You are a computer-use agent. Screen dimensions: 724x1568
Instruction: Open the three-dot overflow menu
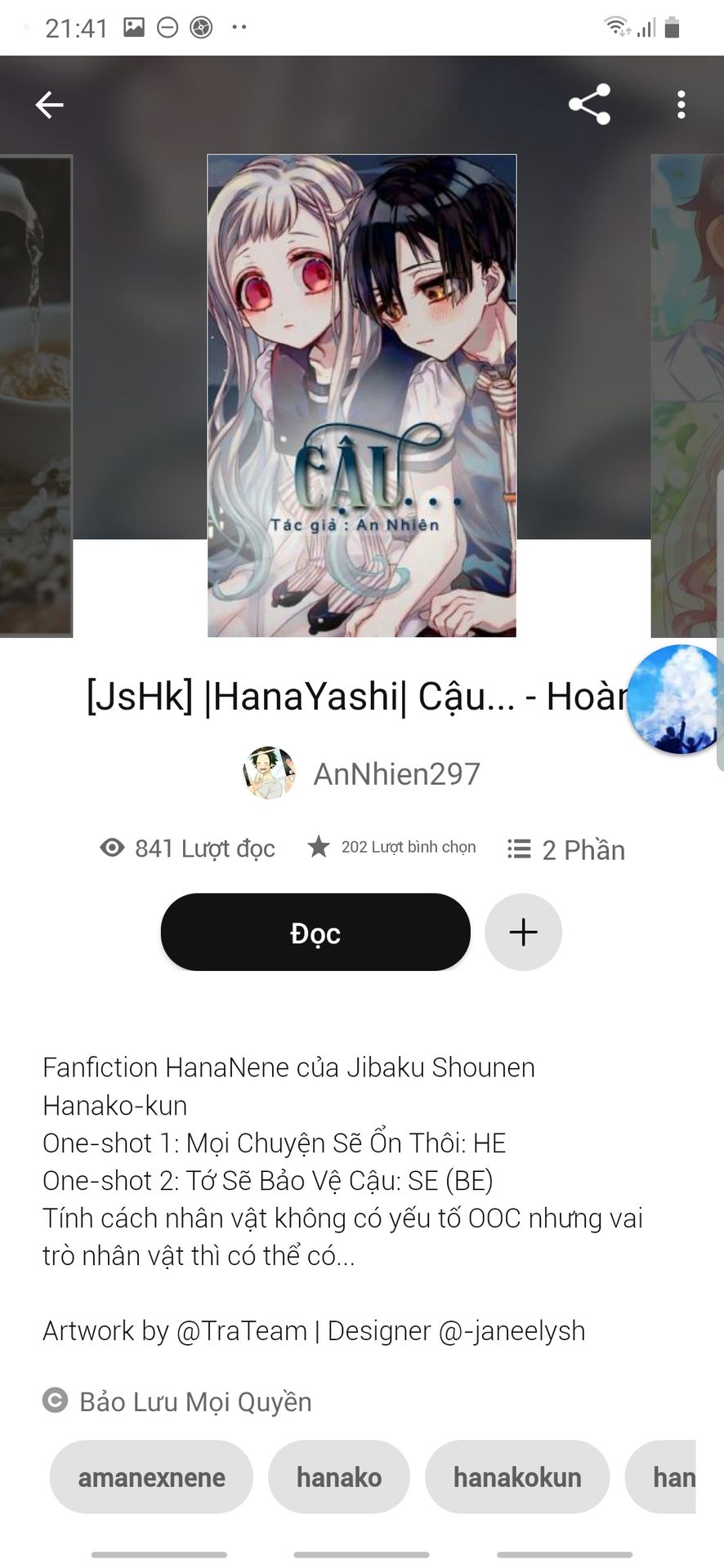(x=682, y=105)
